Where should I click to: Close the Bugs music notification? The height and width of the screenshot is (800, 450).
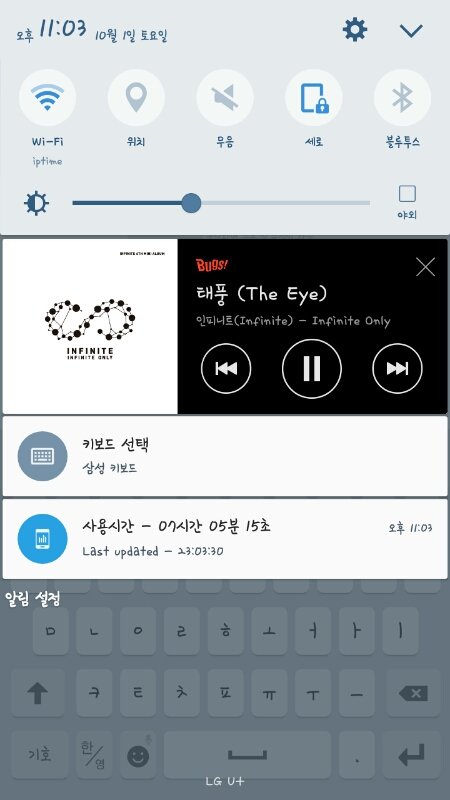pos(426,267)
